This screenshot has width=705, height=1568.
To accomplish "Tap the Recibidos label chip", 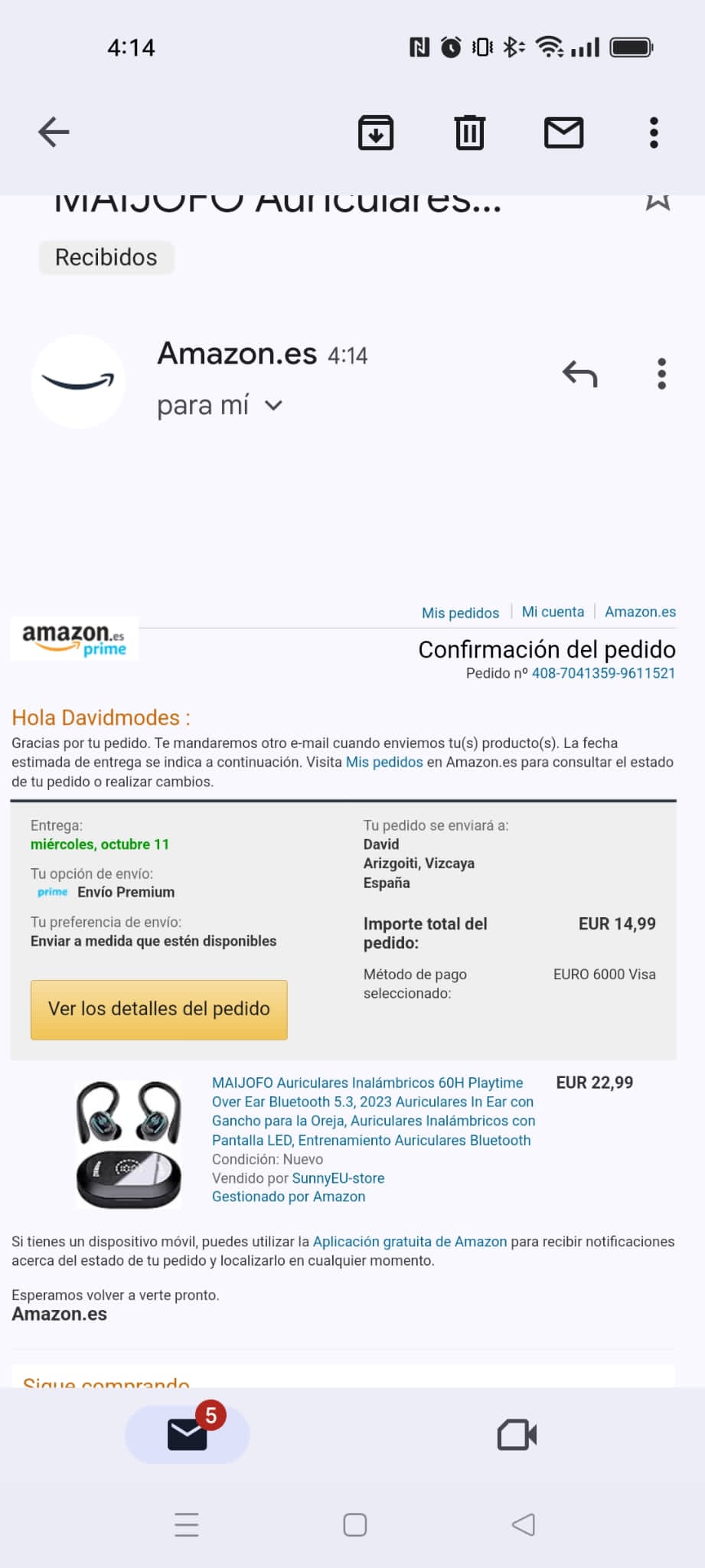I will point(106,257).
